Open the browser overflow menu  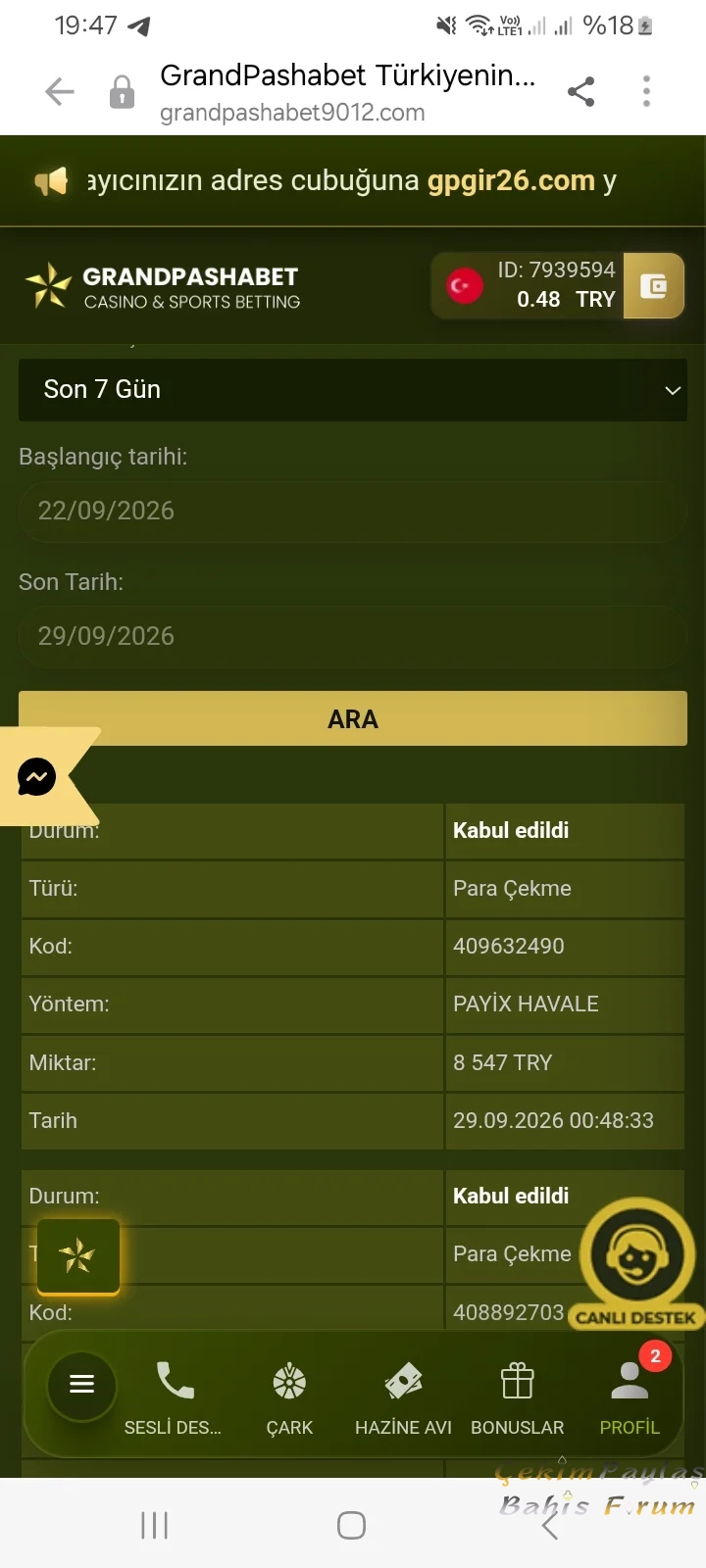(646, 91)
